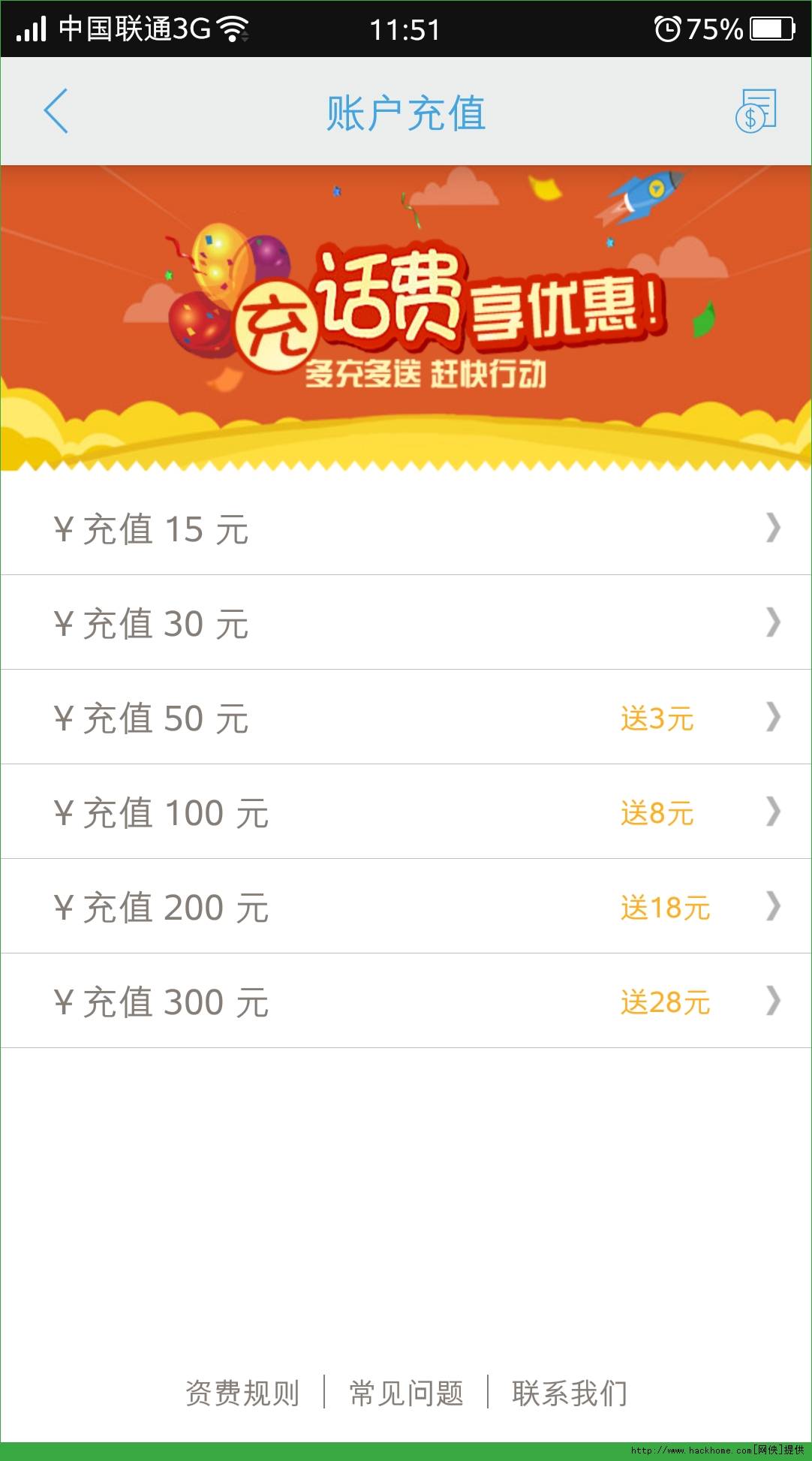
Task: Choose the 充值 30 元 option
Action: click(x=406, y=623)
